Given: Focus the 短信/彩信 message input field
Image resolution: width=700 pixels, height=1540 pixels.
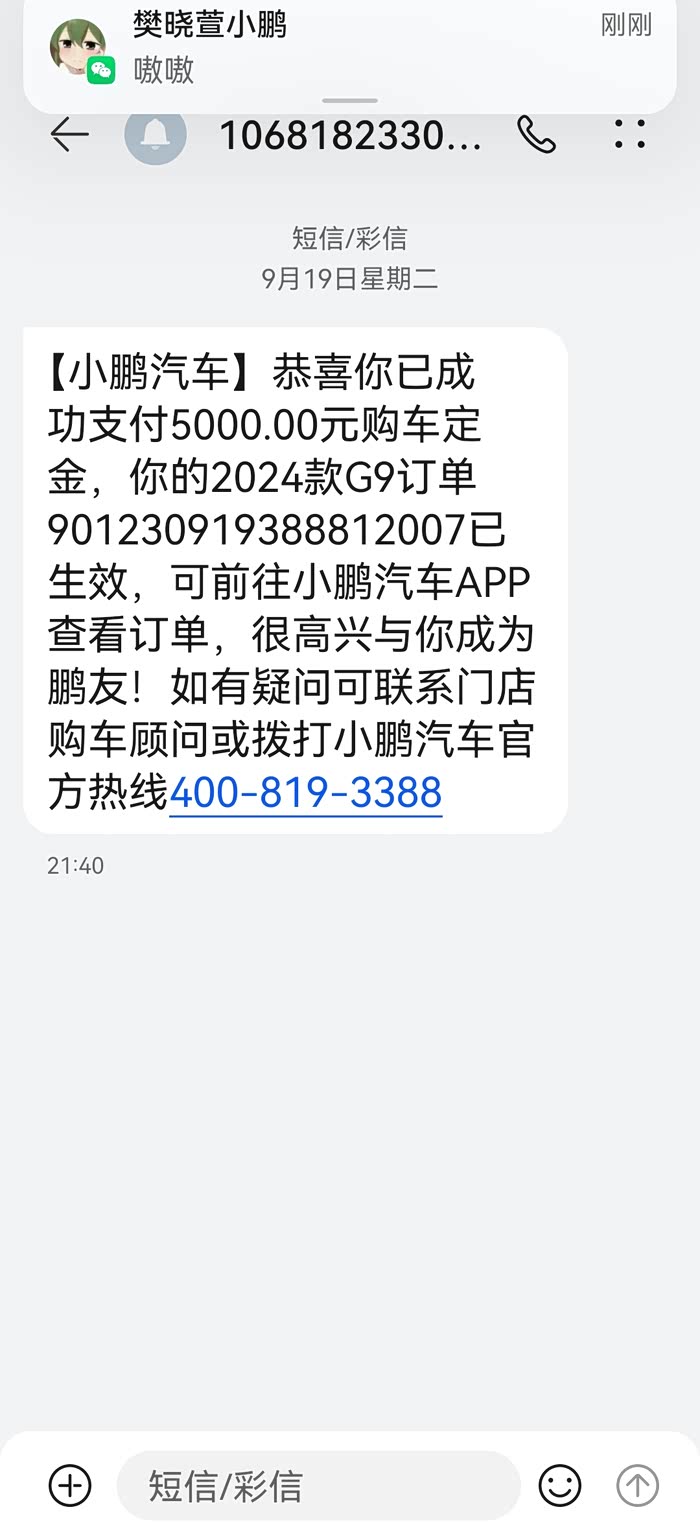Looking at the screenshot, I should [318, 1486].
